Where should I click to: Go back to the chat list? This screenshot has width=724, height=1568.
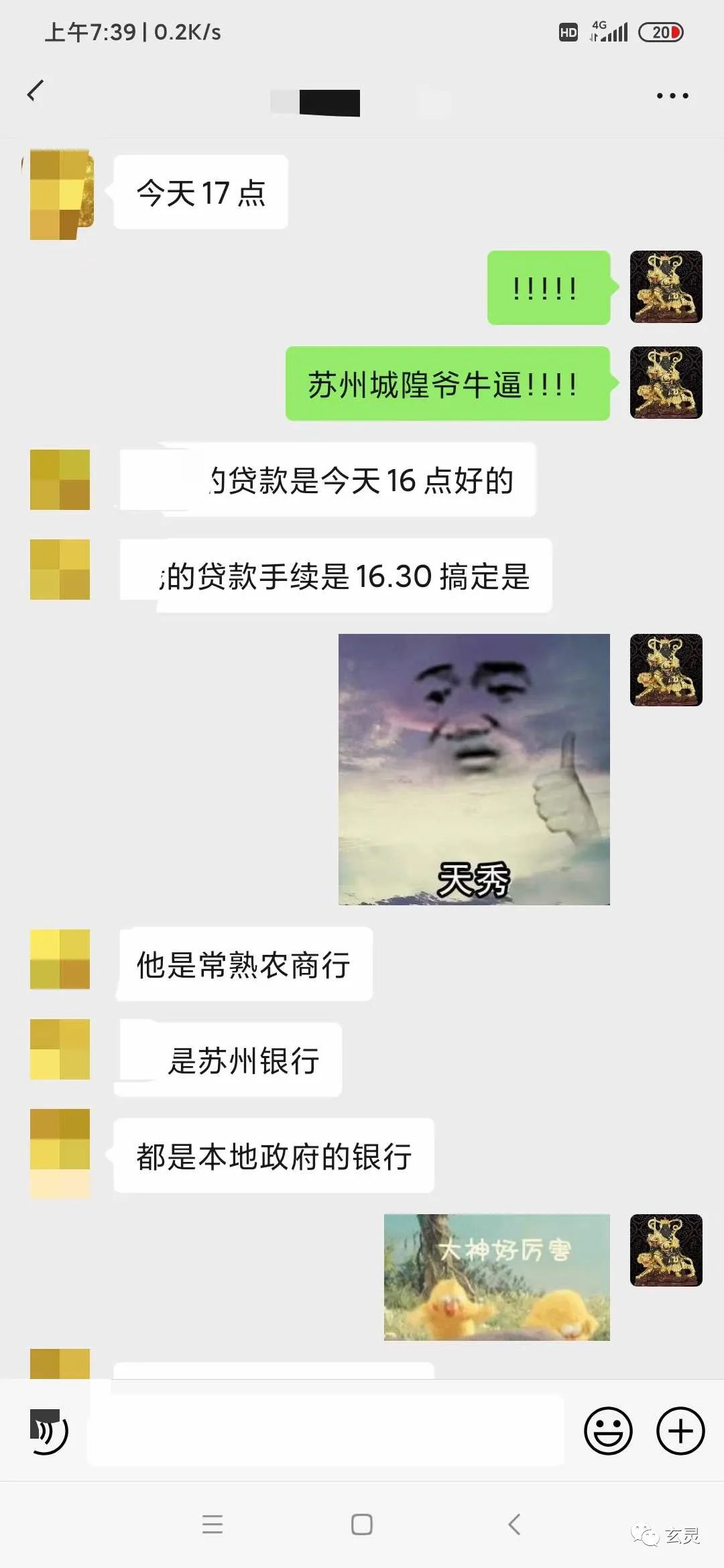coord(35,90)
